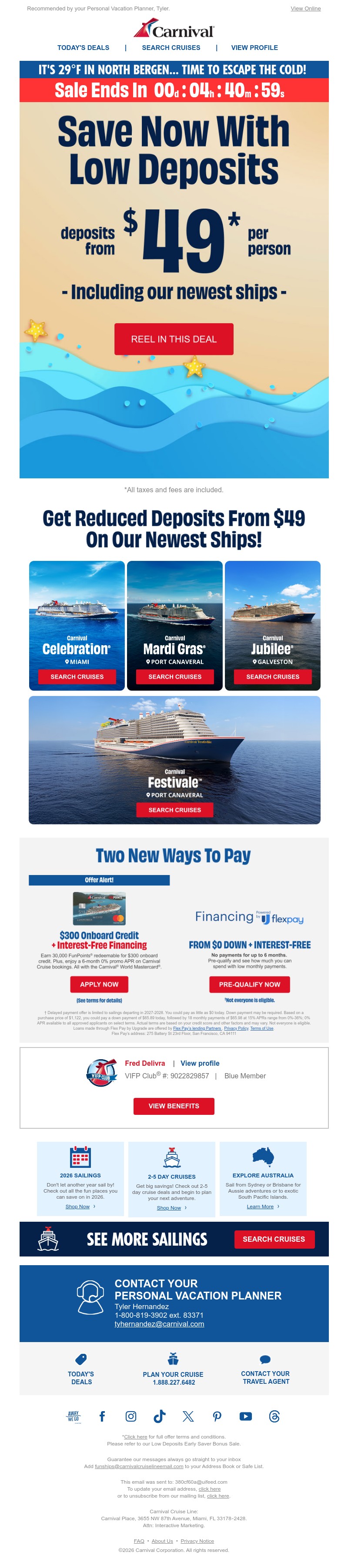The height and width of the screenshot is (1568, 348).
Task: Apply now for the $300 onboard credit
Action: click(x=99, y=984)
